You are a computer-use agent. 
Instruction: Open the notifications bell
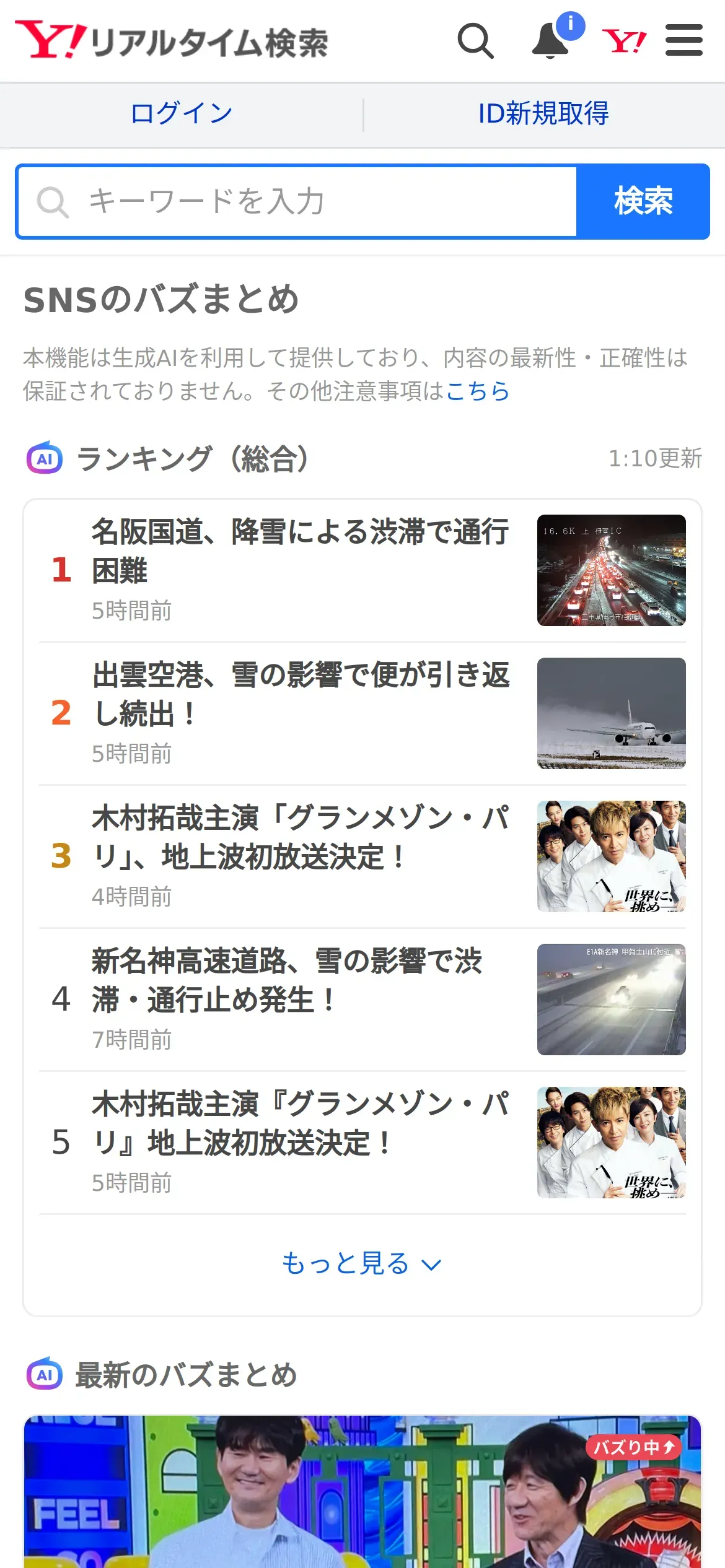pos(551,41)
